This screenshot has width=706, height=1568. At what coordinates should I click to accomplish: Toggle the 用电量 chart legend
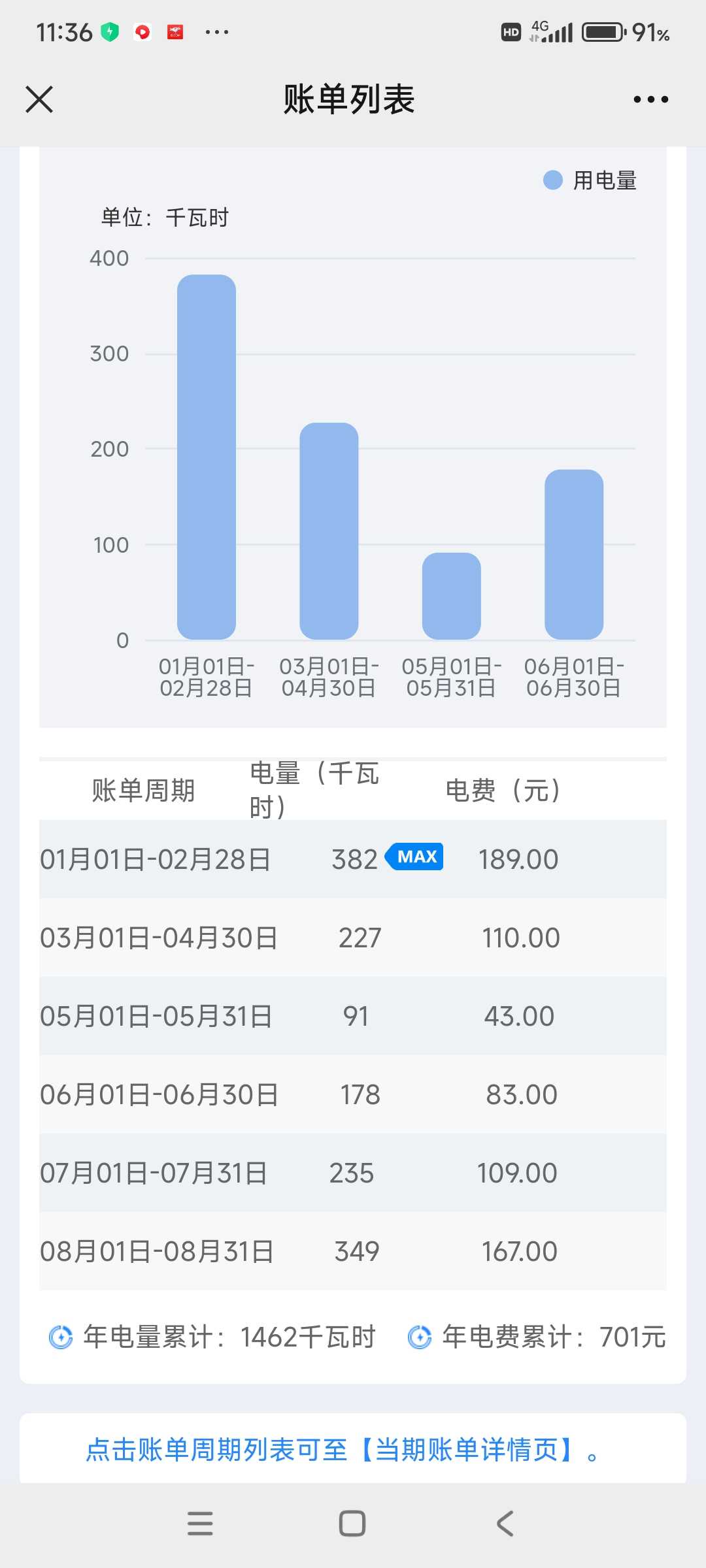point(590,180)
